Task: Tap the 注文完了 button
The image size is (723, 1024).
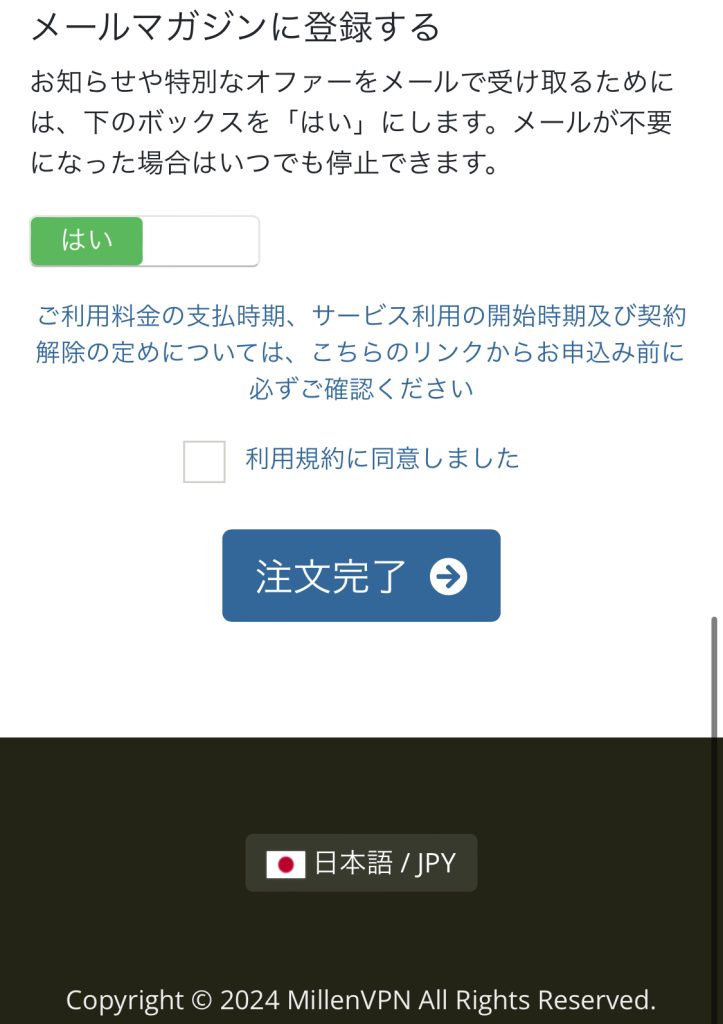Action: [361, 576]
